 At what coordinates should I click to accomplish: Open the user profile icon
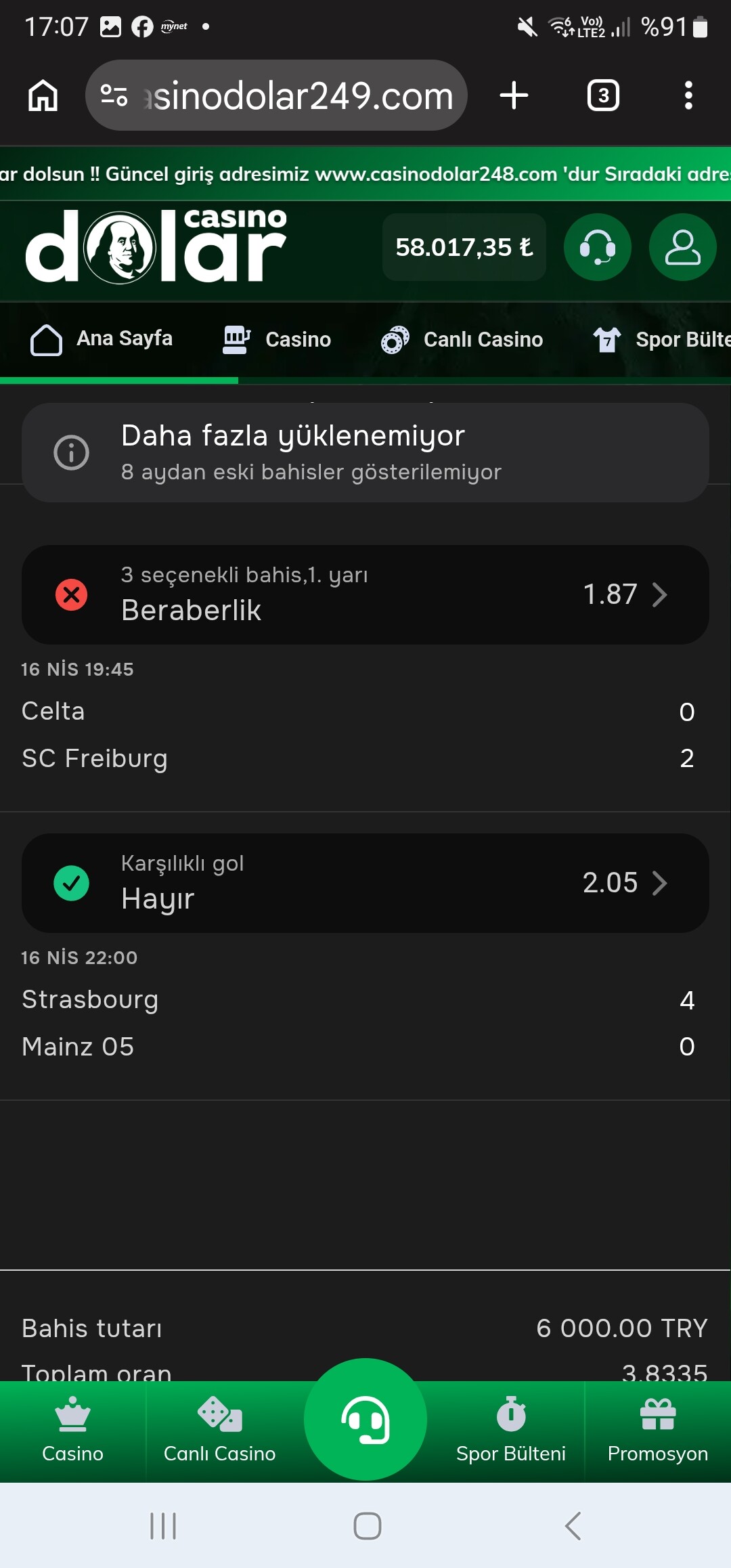pos(682,247)
